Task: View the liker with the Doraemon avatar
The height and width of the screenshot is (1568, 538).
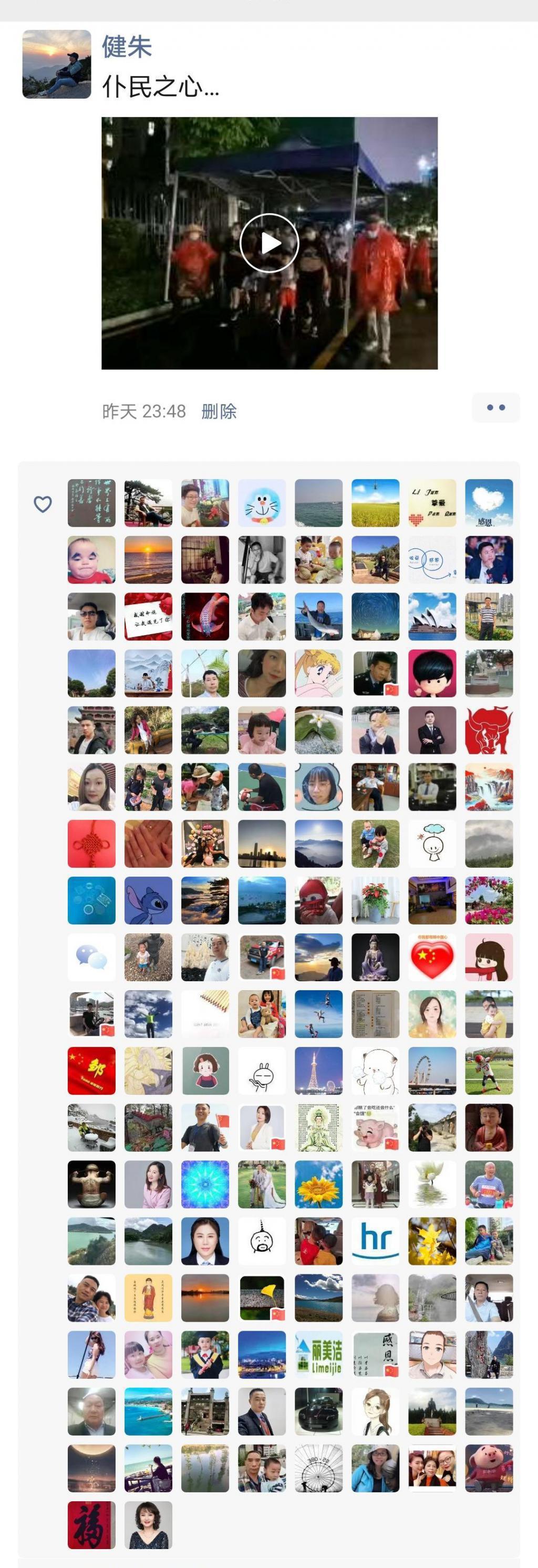Action: pyautogui.click(x=262, y=503)
